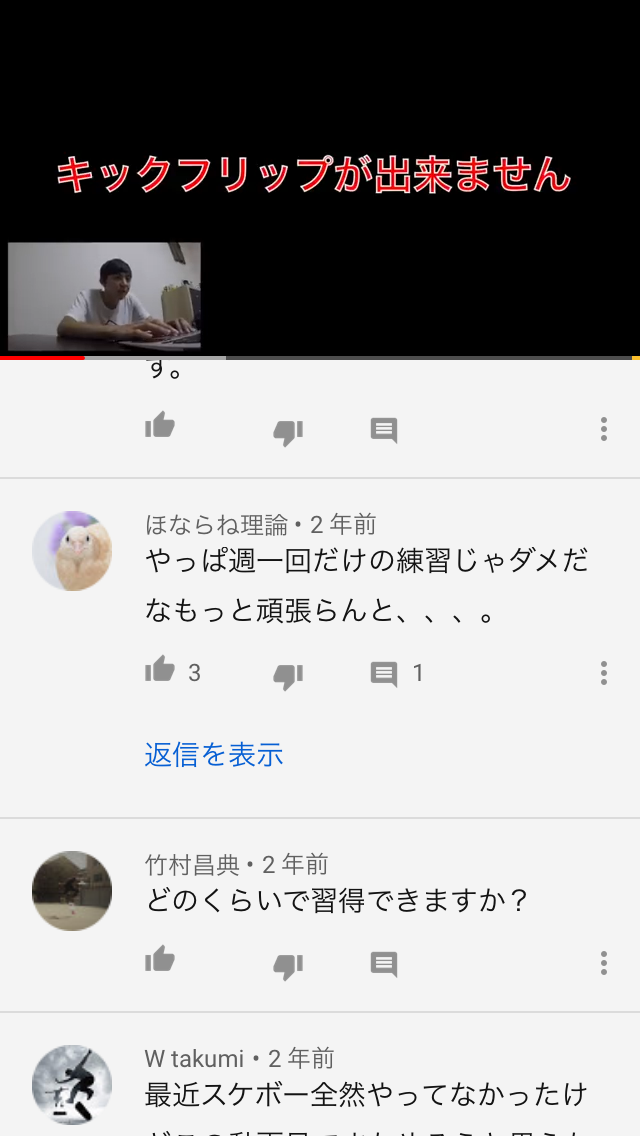This screenshot has width=640, height=1136.
Task: Reply to ほならね理論's comment
Action: (384, 673)
